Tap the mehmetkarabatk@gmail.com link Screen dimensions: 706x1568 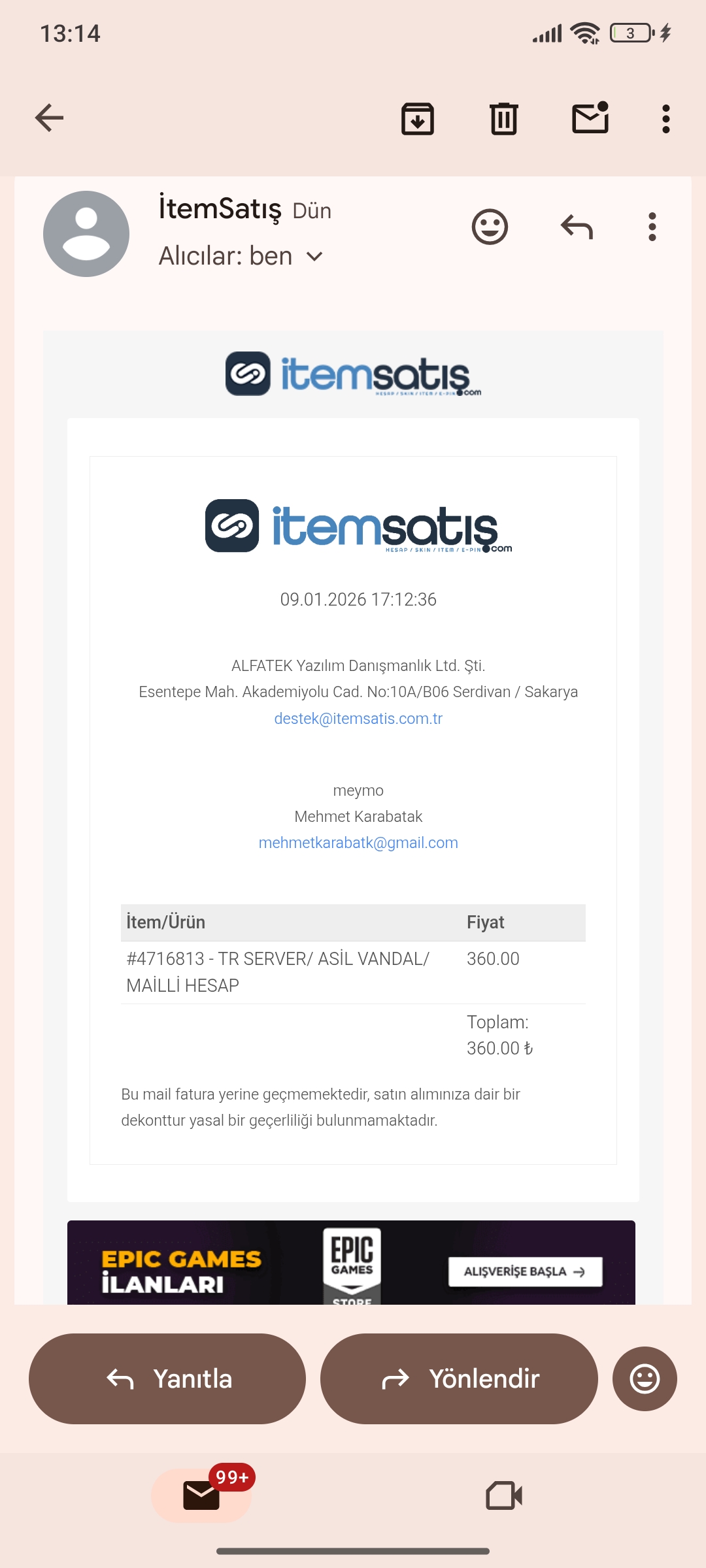(x=358, y=843)
